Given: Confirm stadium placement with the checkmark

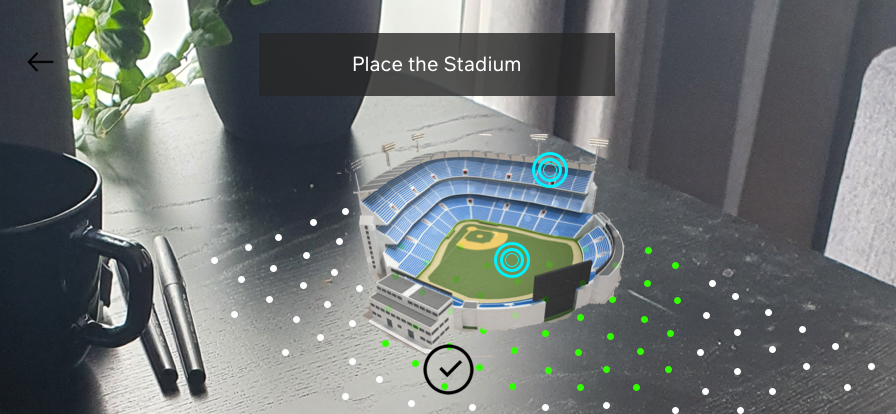Looking at the screenshot, I should click(x=448, y=369).
